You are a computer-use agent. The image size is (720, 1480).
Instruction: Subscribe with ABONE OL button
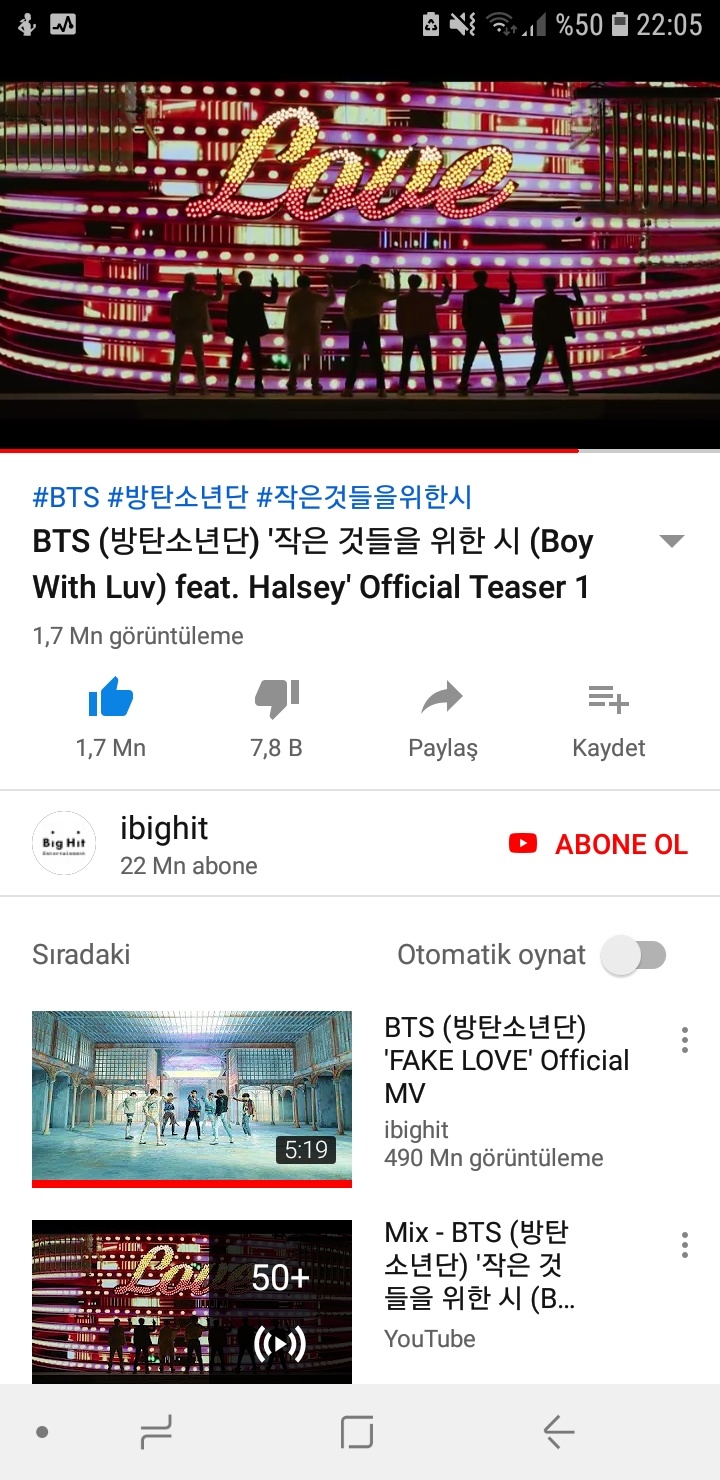click(599, 844)
